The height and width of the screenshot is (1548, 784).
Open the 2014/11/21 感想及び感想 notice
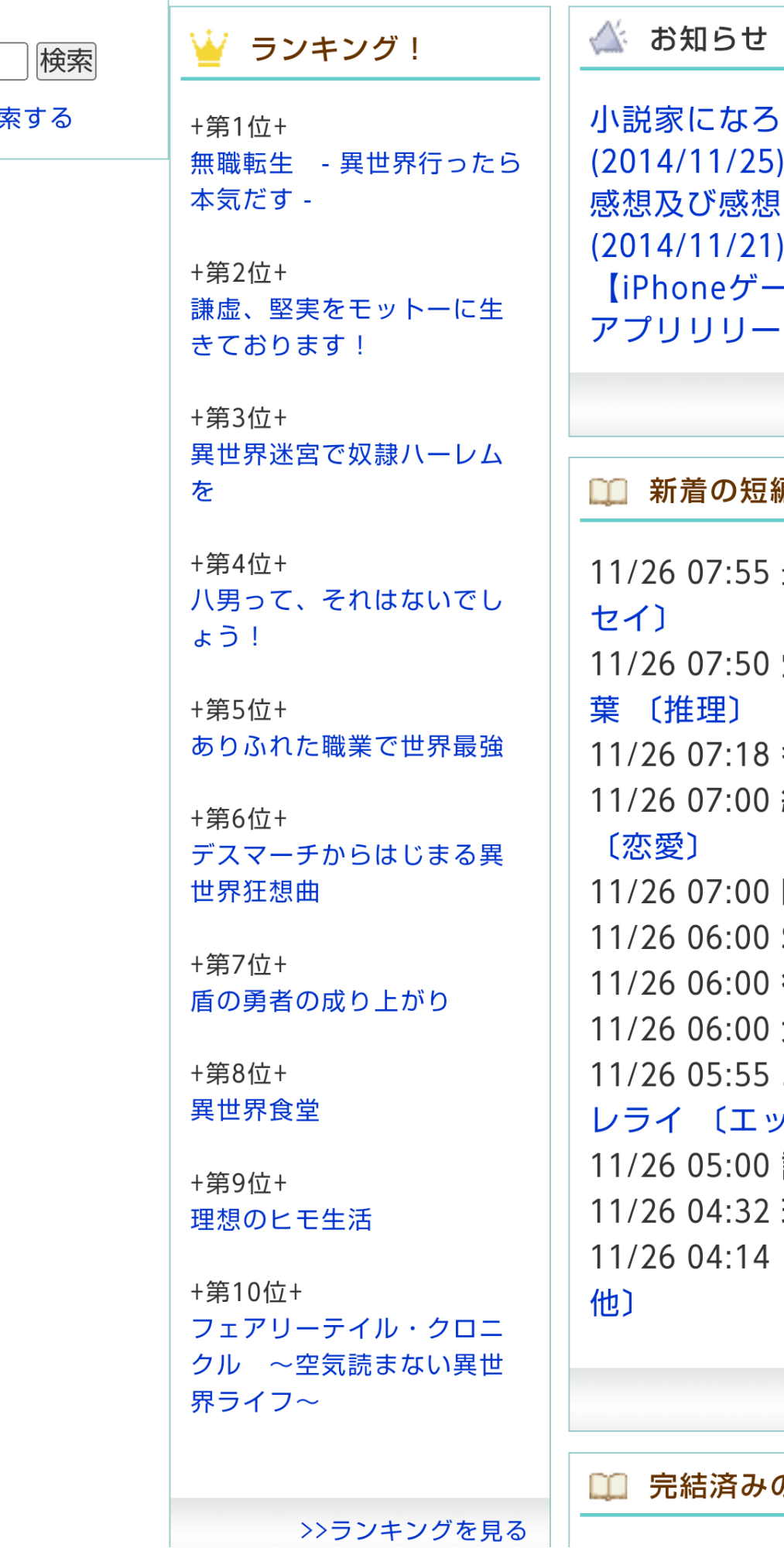click(686, 224)
